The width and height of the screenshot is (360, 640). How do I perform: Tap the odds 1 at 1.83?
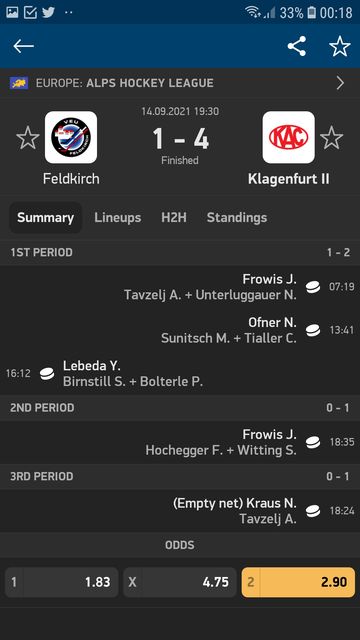(x=62, y=582)
